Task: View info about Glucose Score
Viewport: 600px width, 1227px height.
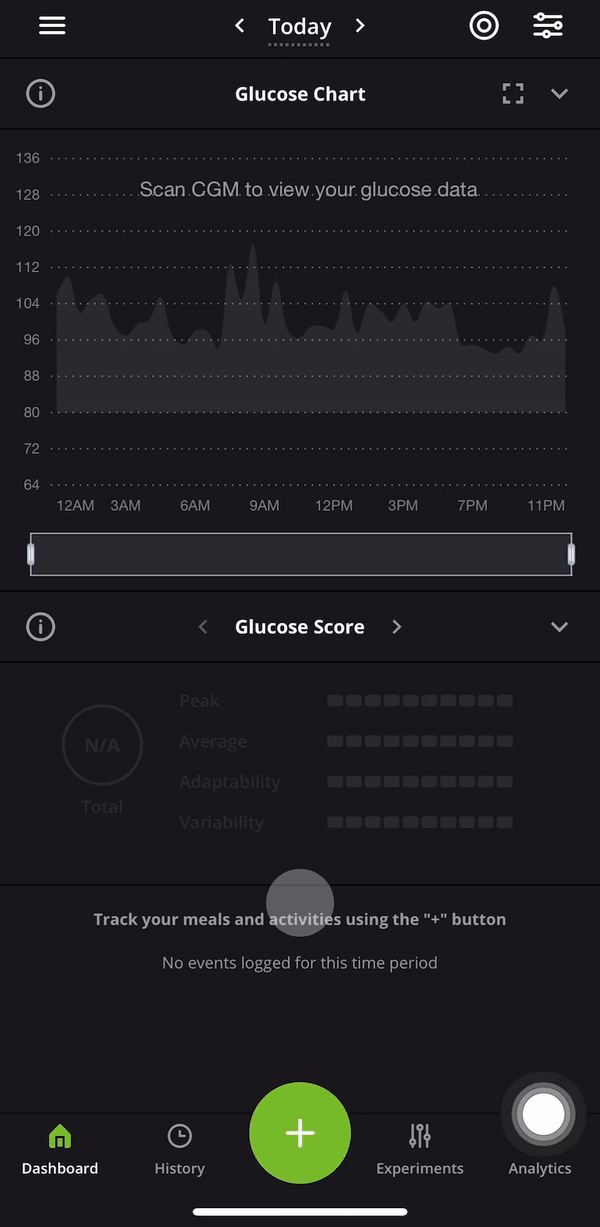Action: [x=40, y=627]
